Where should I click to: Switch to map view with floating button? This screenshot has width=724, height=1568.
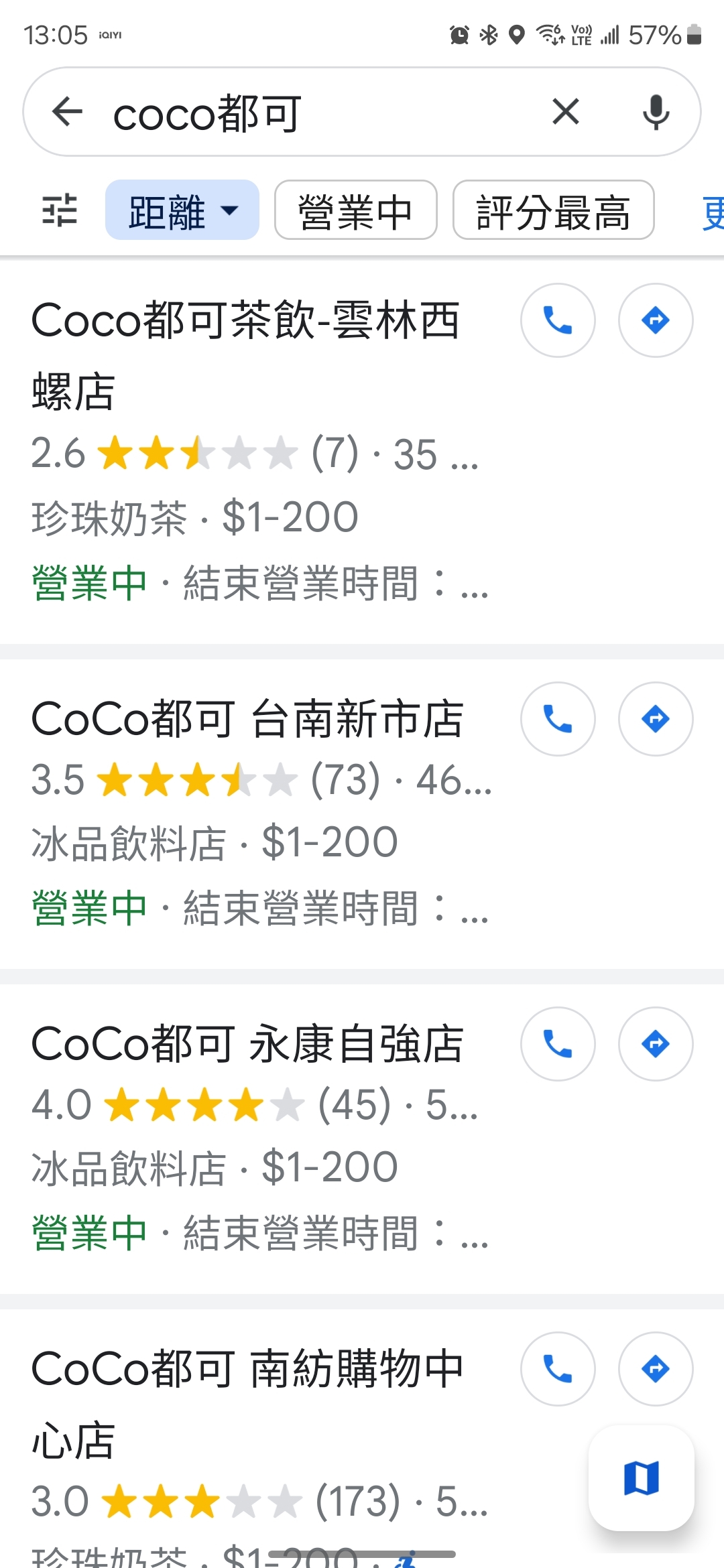pyautogui.click(x=641, y=1478)
